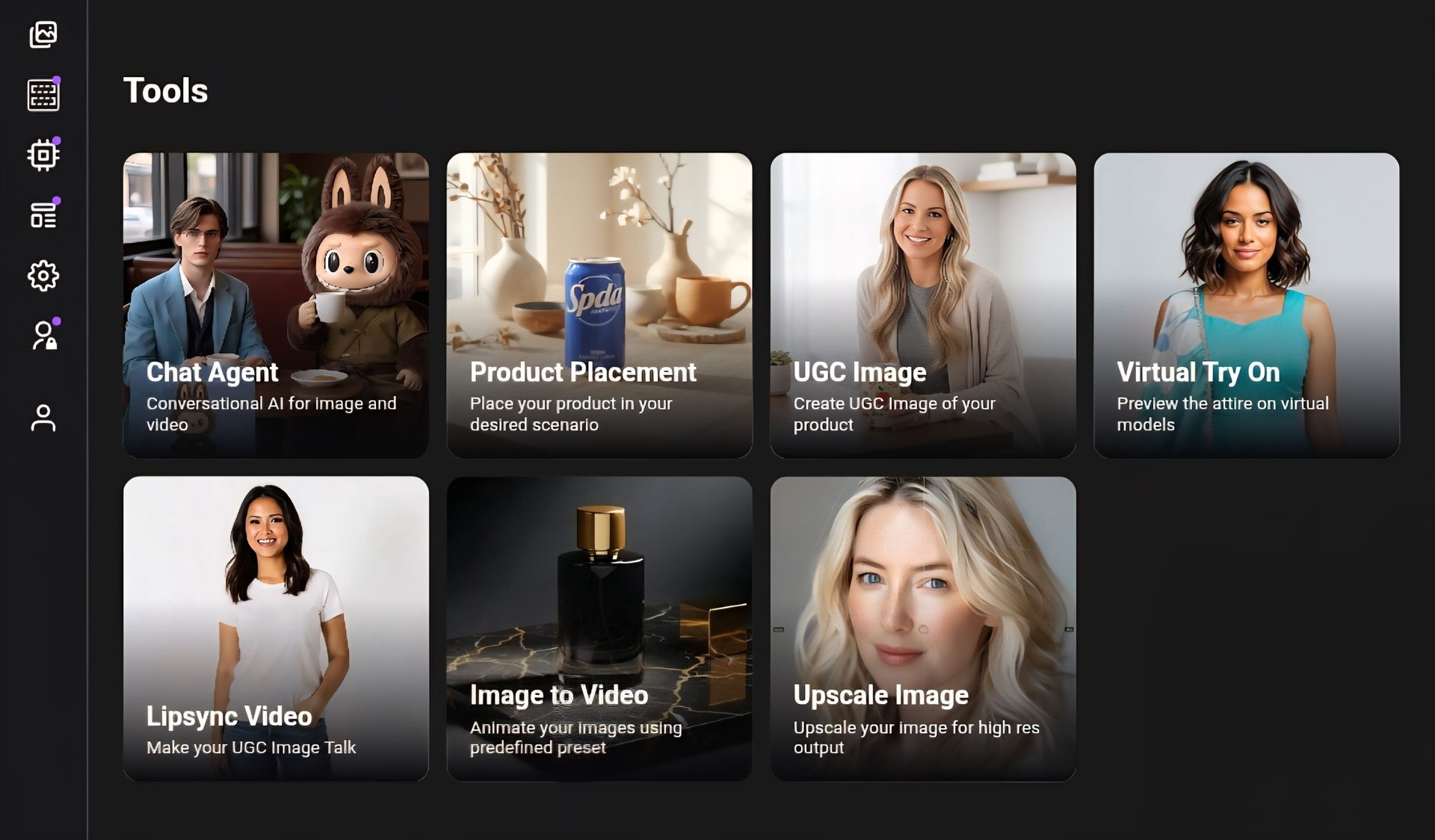
Task: Open the Upscale Image tool
Action: pos(923,629)
